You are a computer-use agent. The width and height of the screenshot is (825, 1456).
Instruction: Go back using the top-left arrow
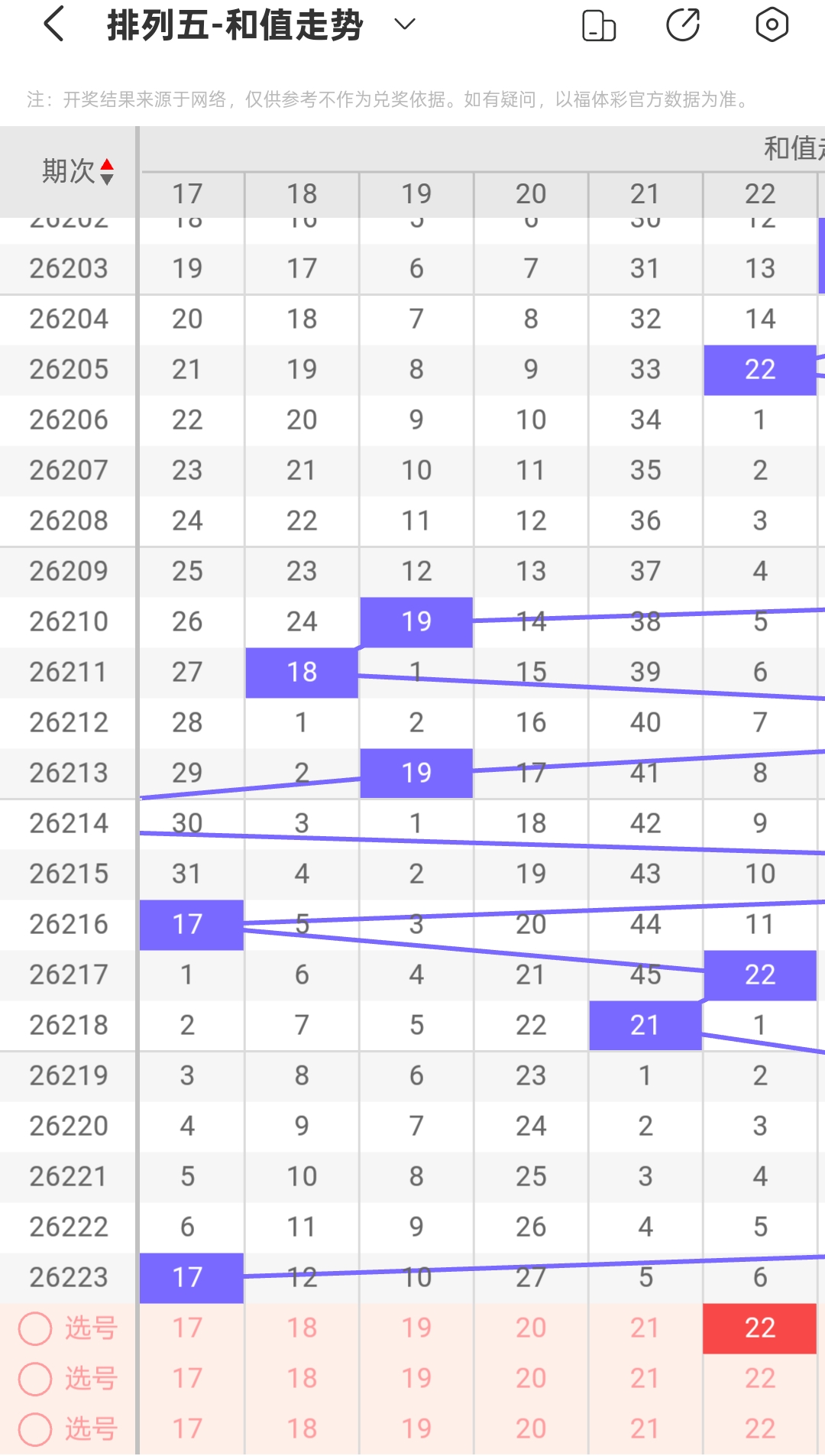pyautogui.click(x=53, y=24)
